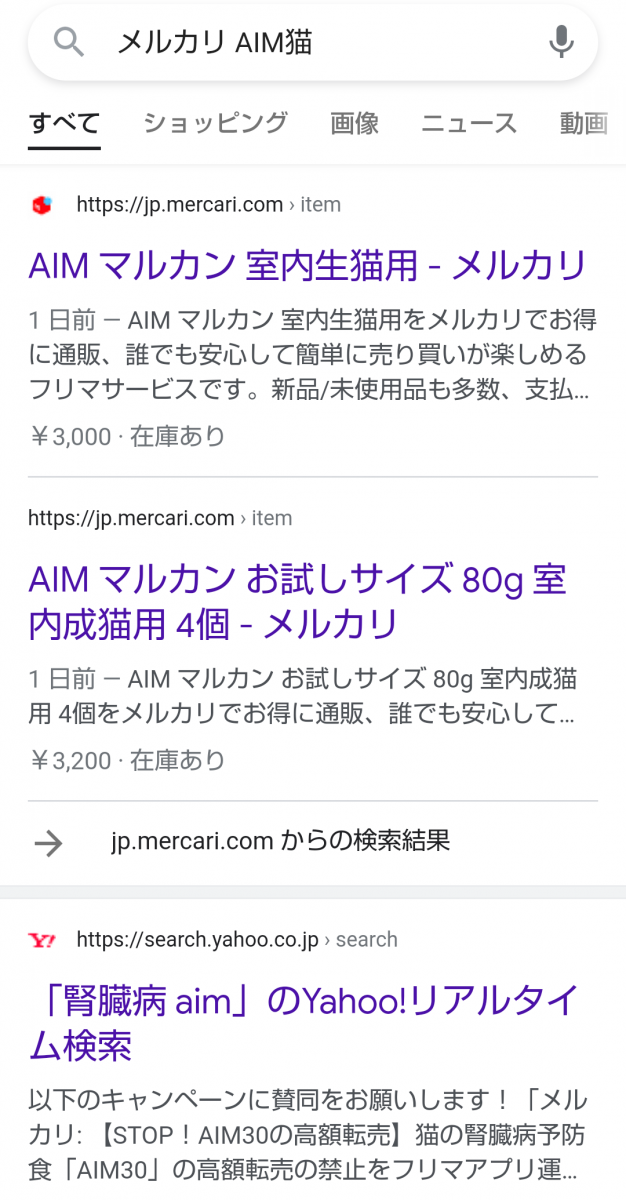This screenshot has width=626, height=1200.
Task: Show more results from jp.mercari.com
Action: coord(280,842)
